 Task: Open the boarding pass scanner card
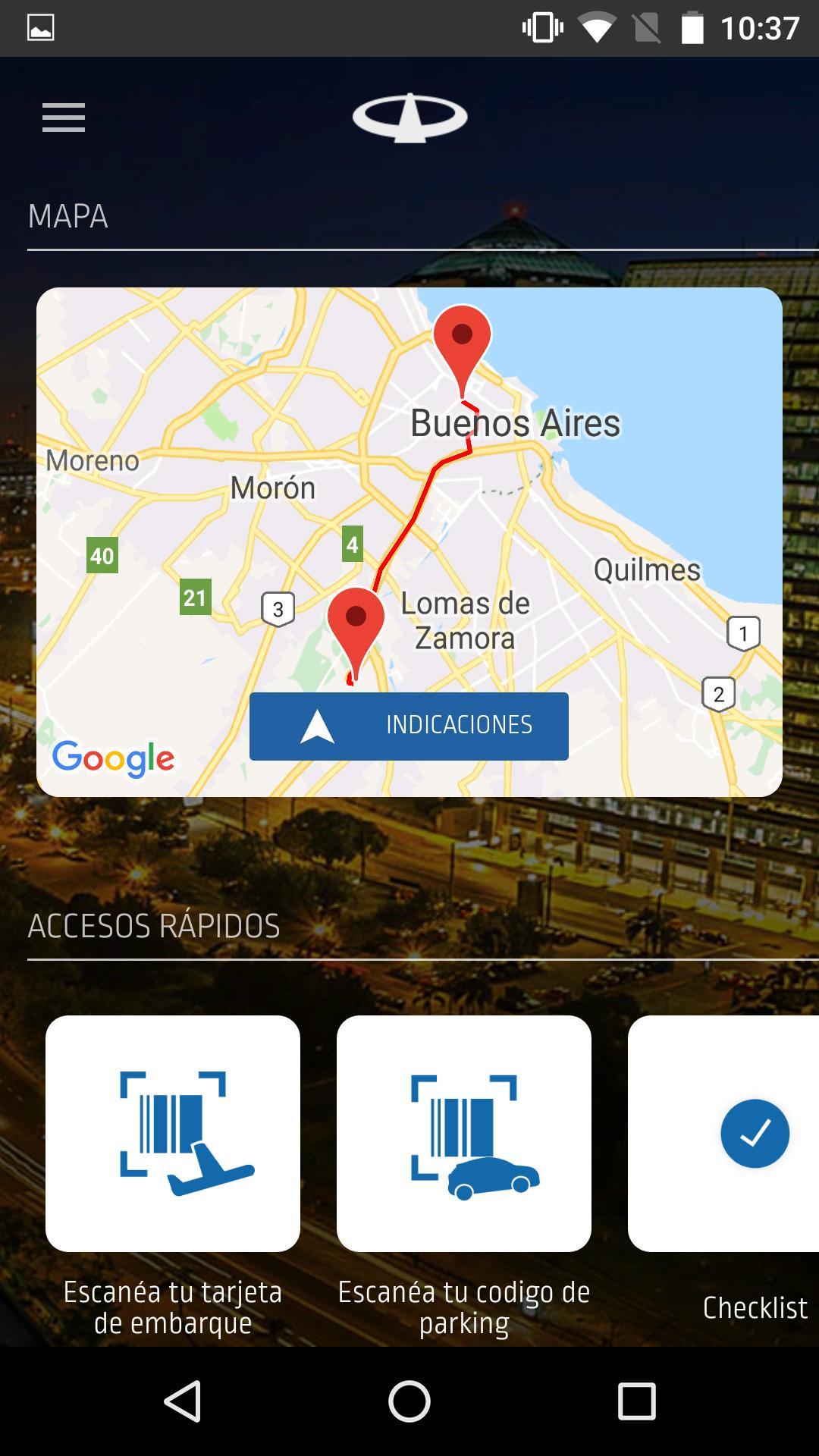(x=173, y=1133)
